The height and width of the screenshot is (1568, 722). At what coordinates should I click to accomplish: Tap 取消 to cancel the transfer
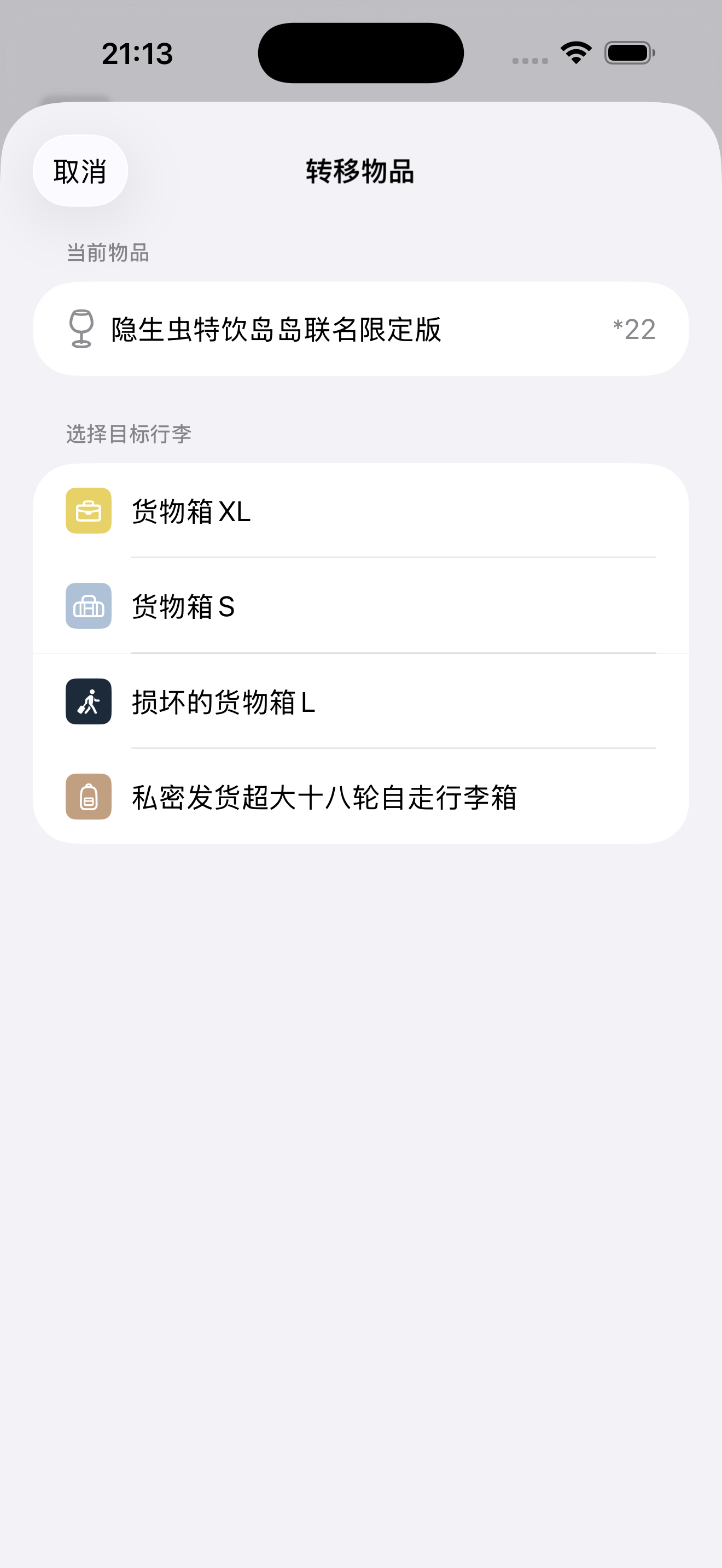pyautogui.click(x=80, y=171)
